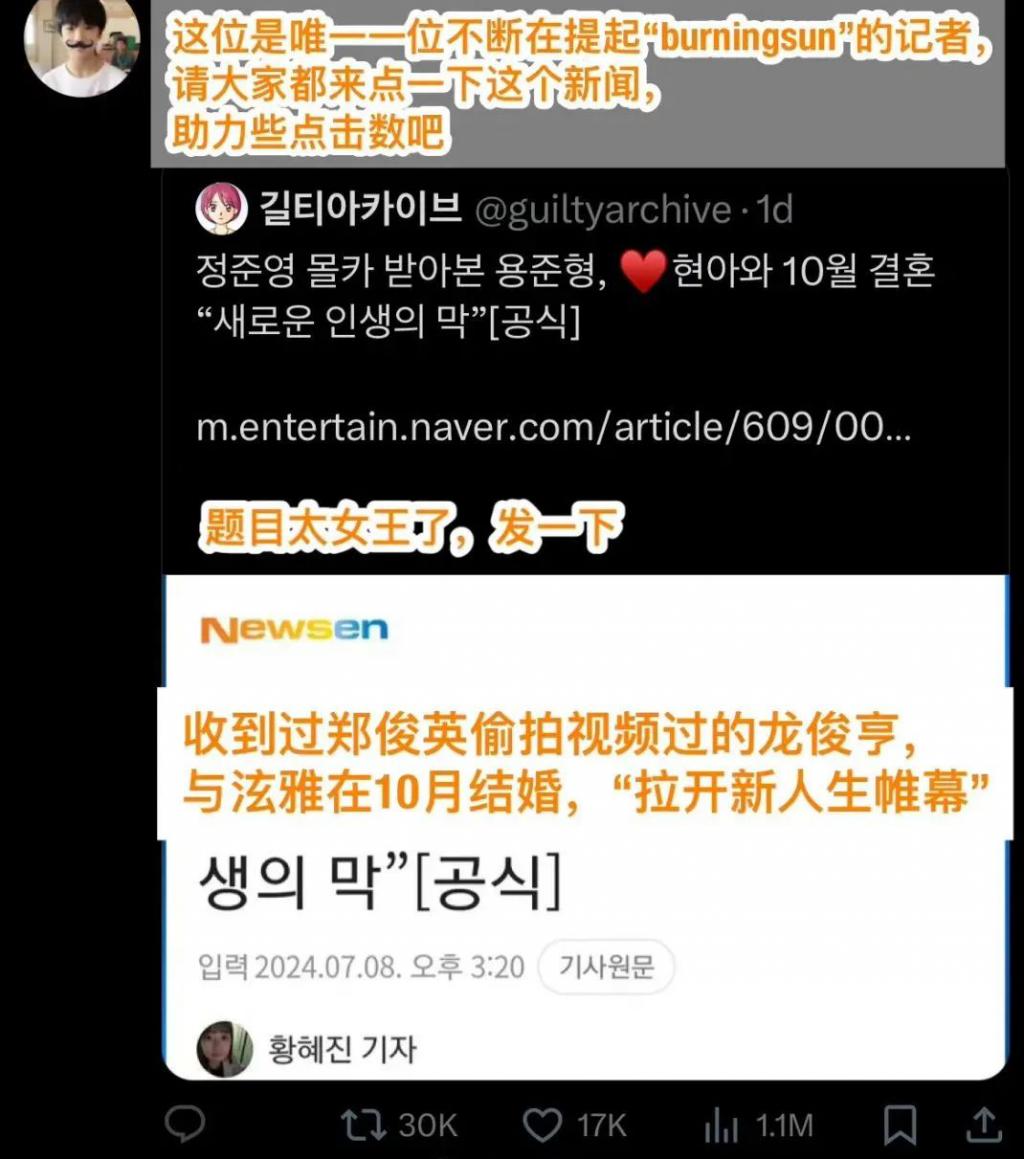Image resolution: width=1024 pixels, height=1159 pixels.
Task: Retweet the post with 30K reposts
Action: point(364,1125)
